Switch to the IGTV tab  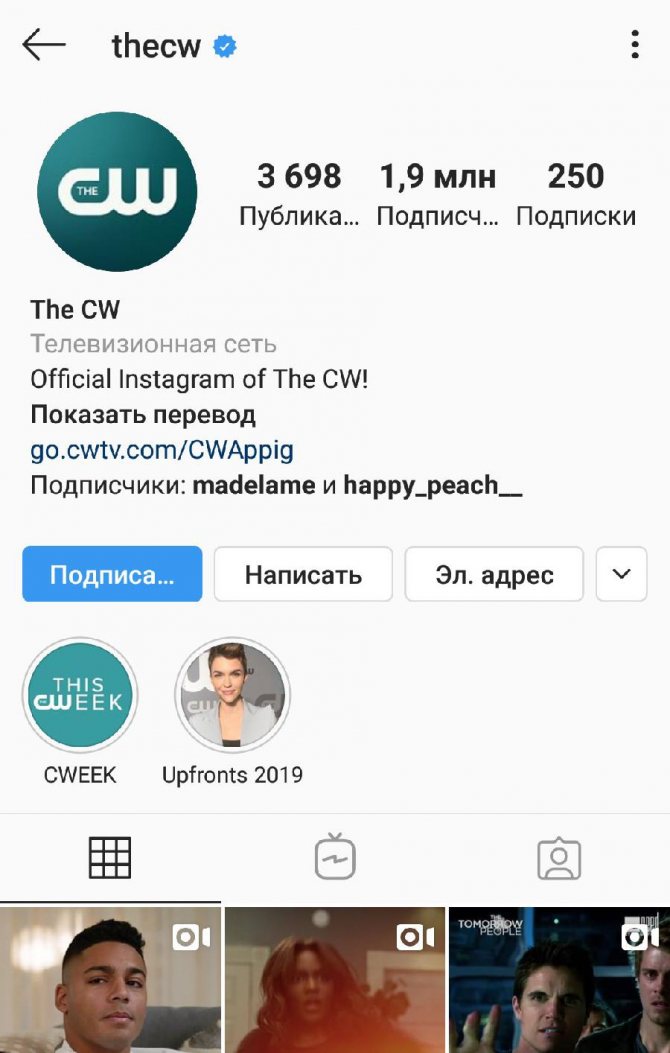(x=335, y=858)
